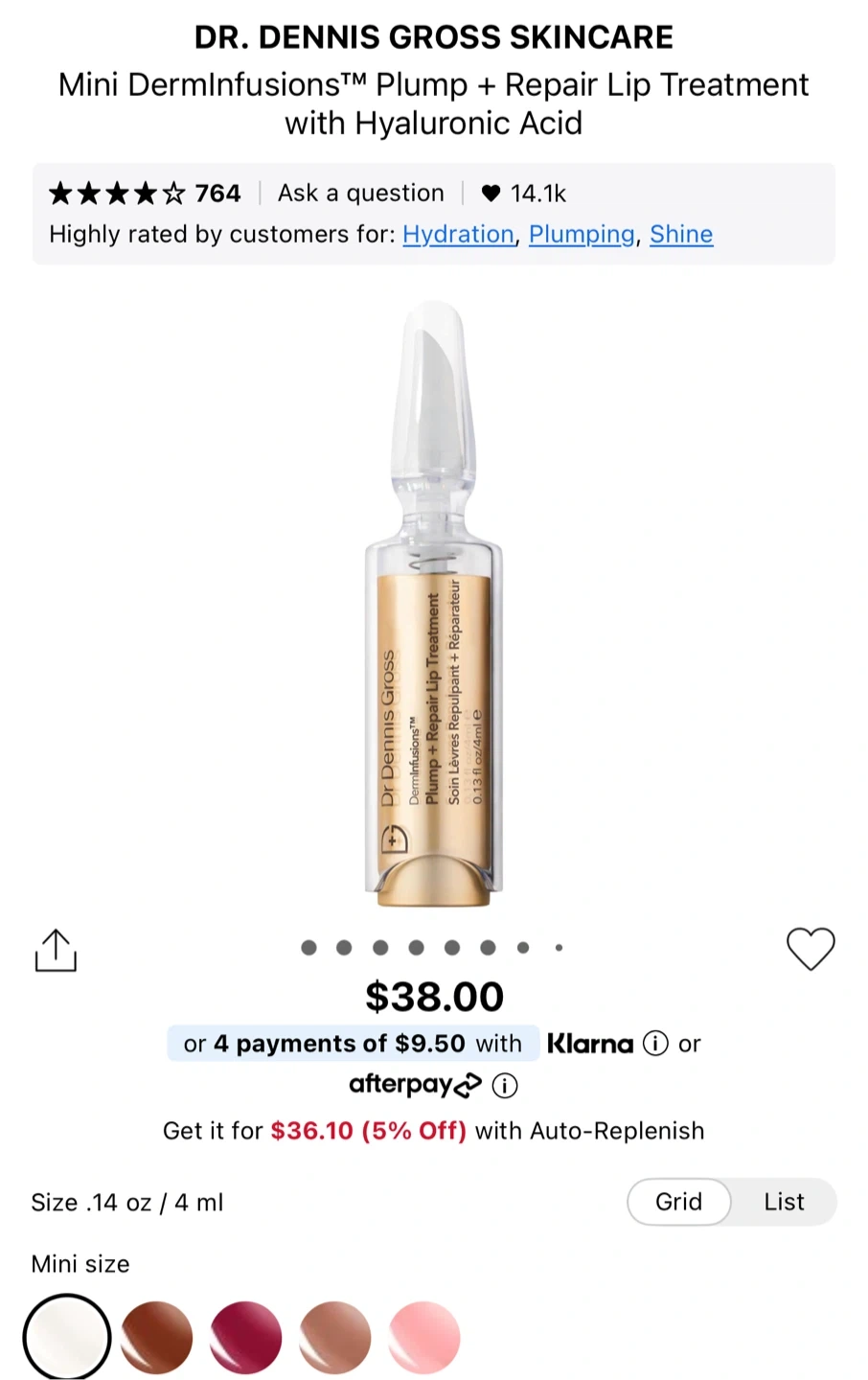Open the Hydration rating link
The width and height of the screenshot is (868, 1380).
point(458,235)
